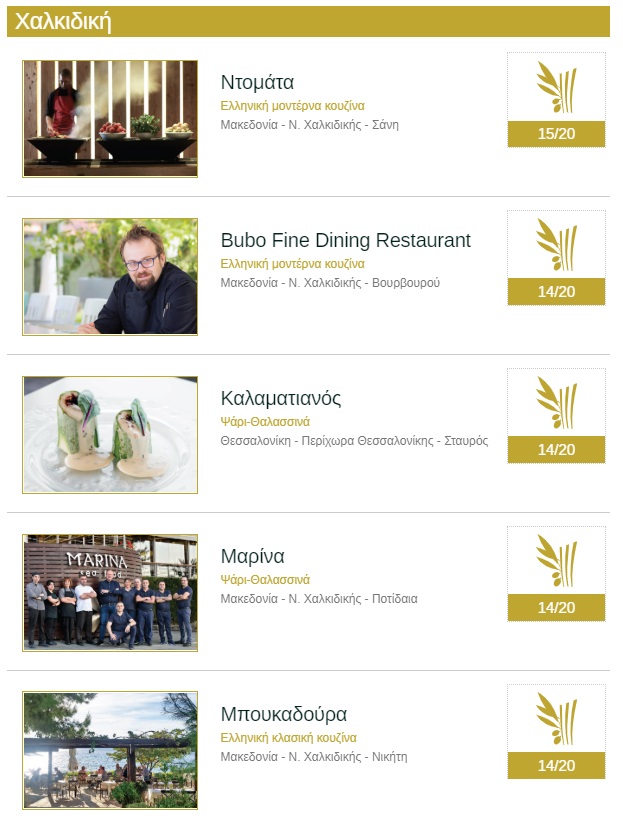The width and height of the screenshot is (623, 823).
Task: Open the Ντομάτα restaurant listing
Action: [x=257, y=82]
